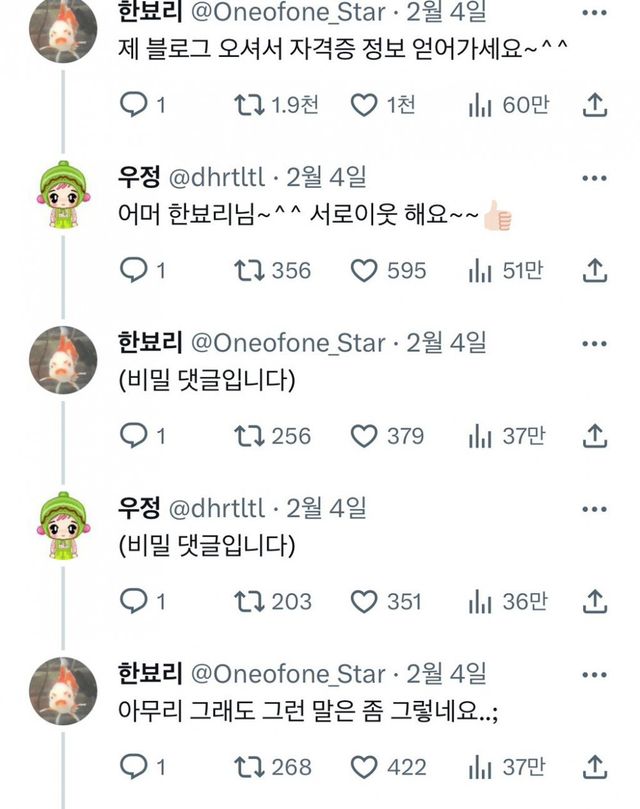
Task: Like 한뵤리's 비밀 댓글입니다 tweet with 379 likes
Action: tap(364, 436)
